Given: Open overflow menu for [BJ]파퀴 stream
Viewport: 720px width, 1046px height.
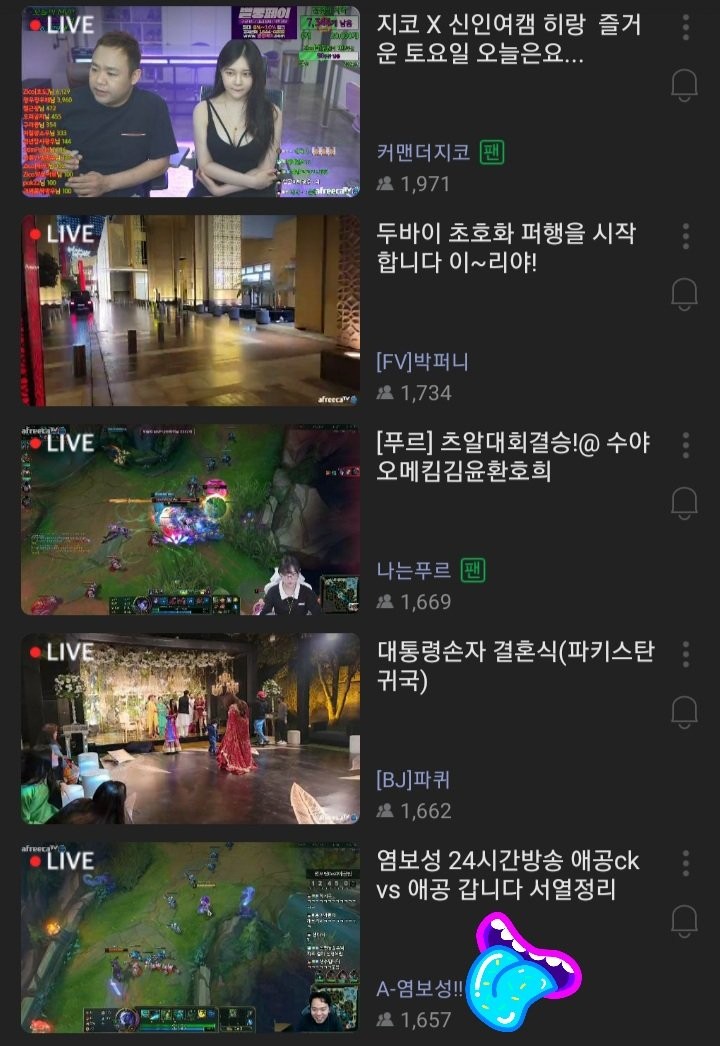Looking at the screenshot, I should 685,654.
